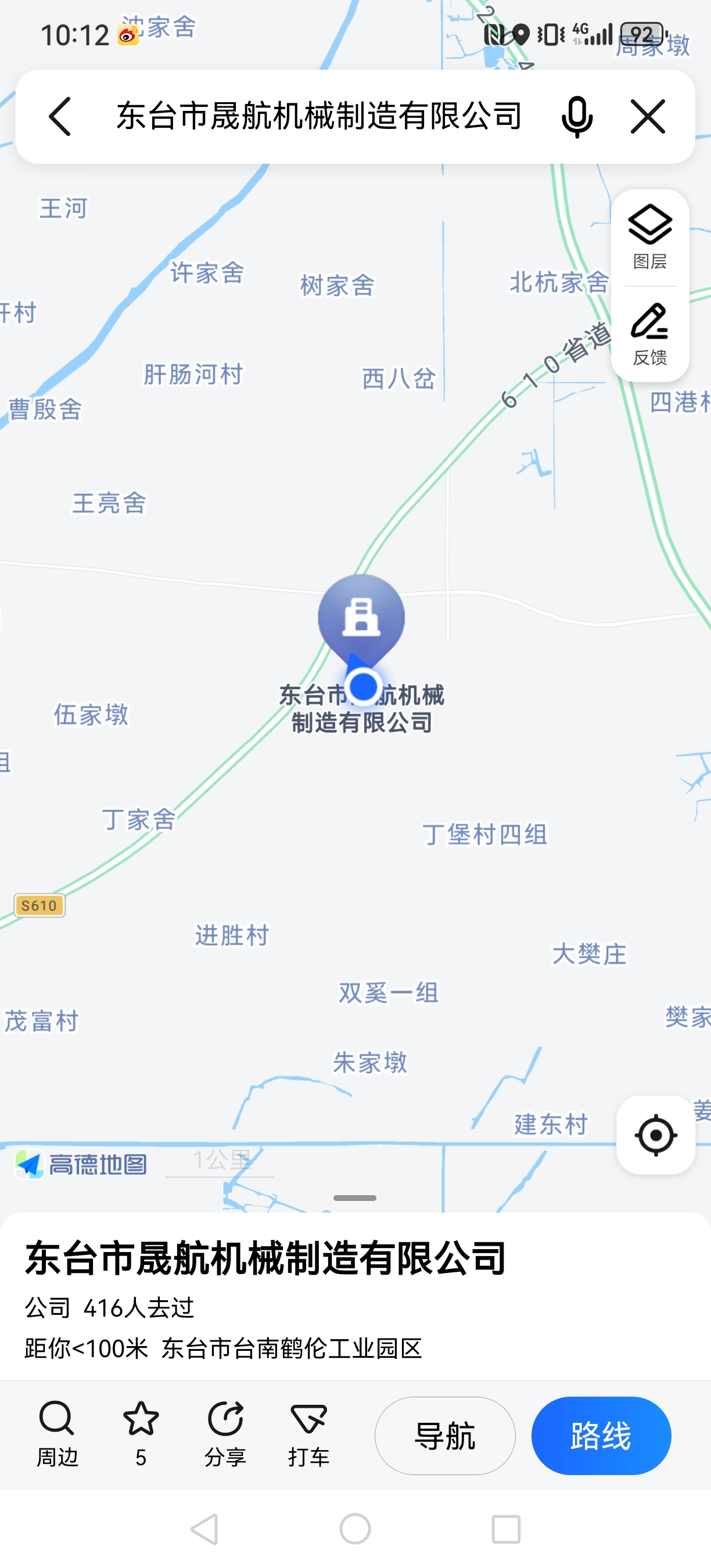Call a ride with 打车

tap(308, 1434)
